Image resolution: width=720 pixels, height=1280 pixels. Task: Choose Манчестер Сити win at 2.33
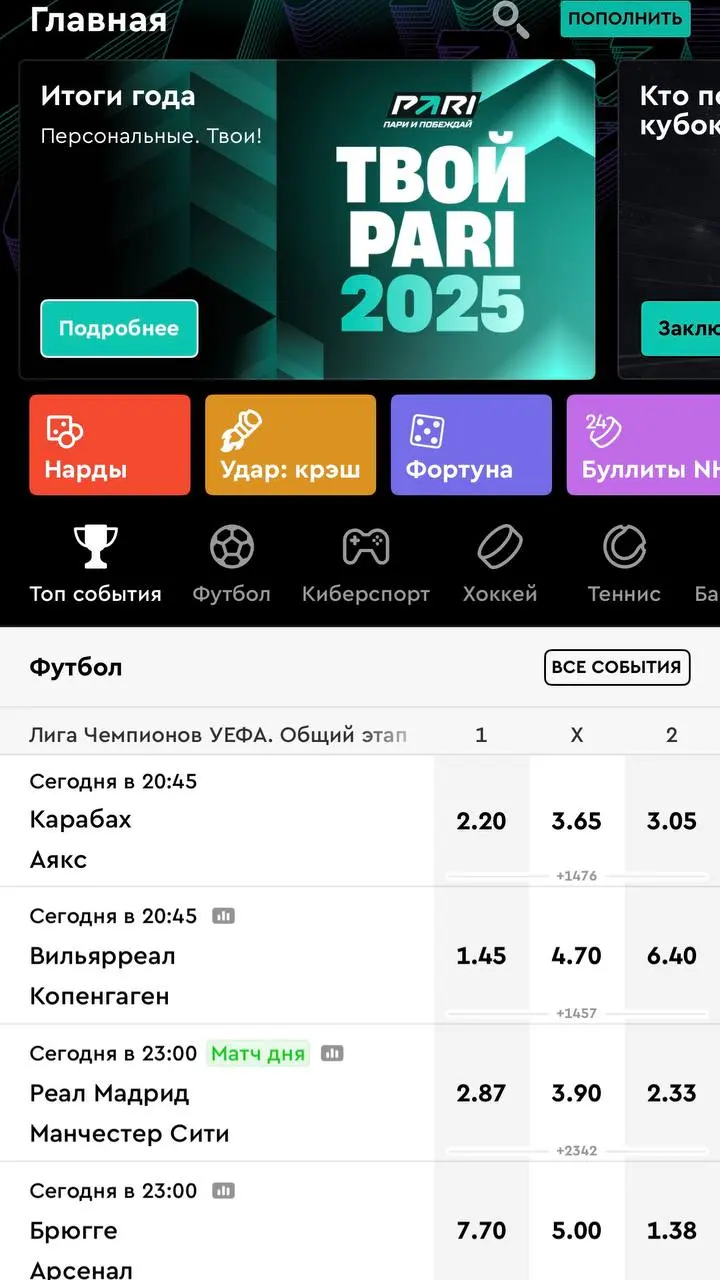[x=672, y=1093]
